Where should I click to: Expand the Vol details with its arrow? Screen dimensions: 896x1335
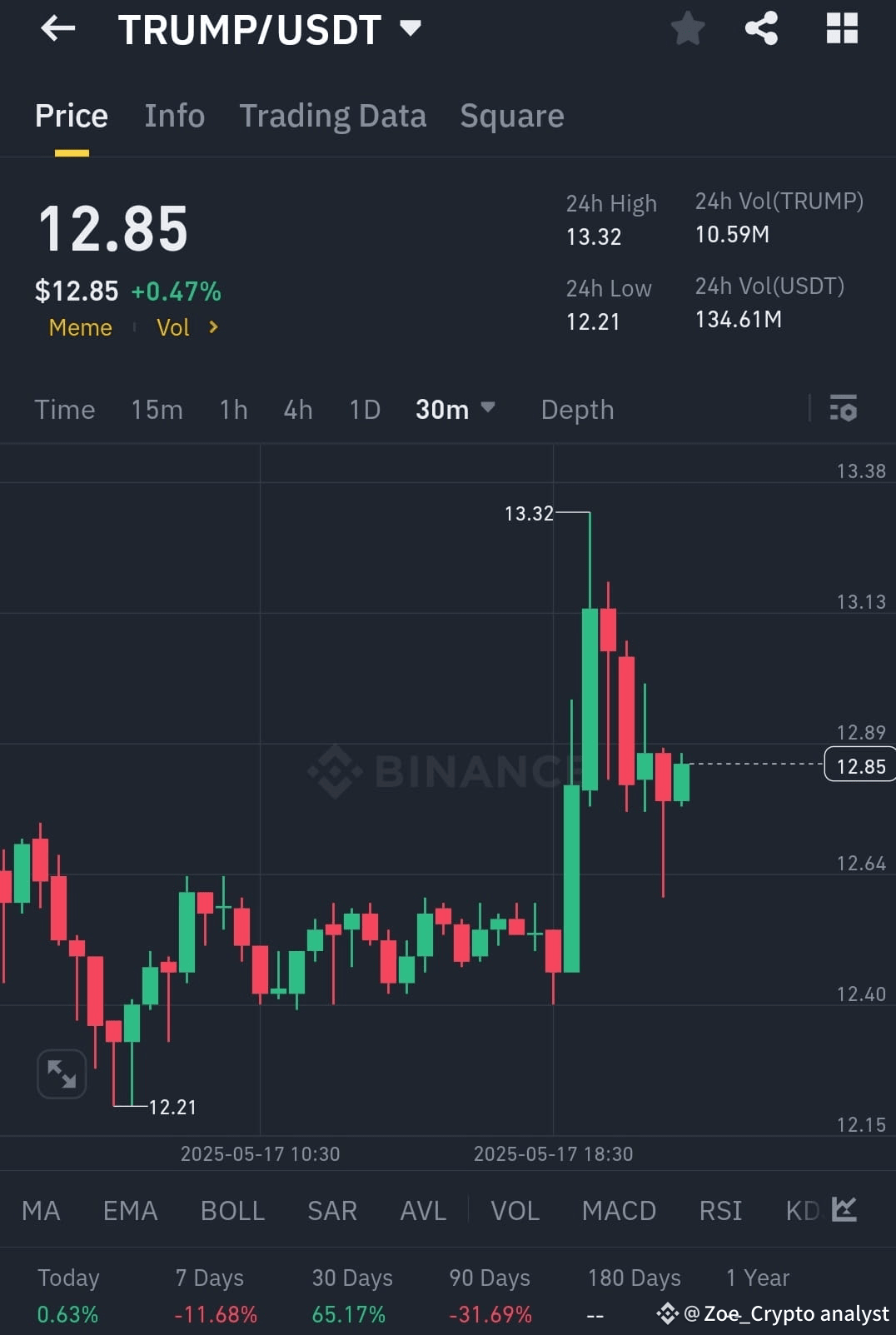pos(212,327)
